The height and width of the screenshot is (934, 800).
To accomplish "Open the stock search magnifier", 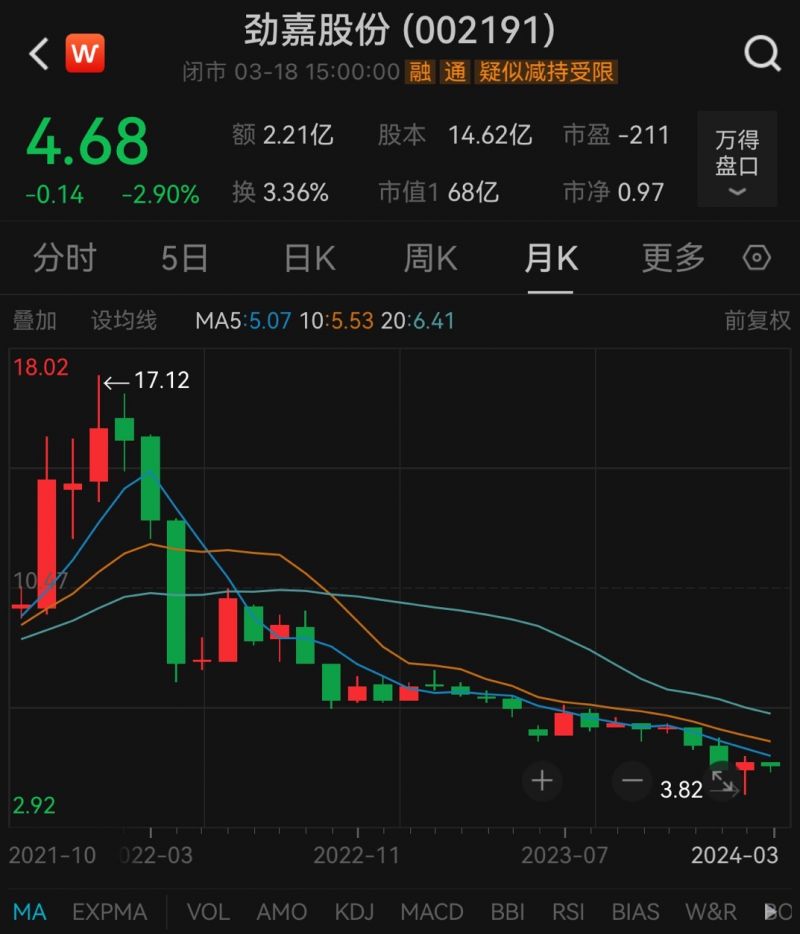I will click(762, 54).
